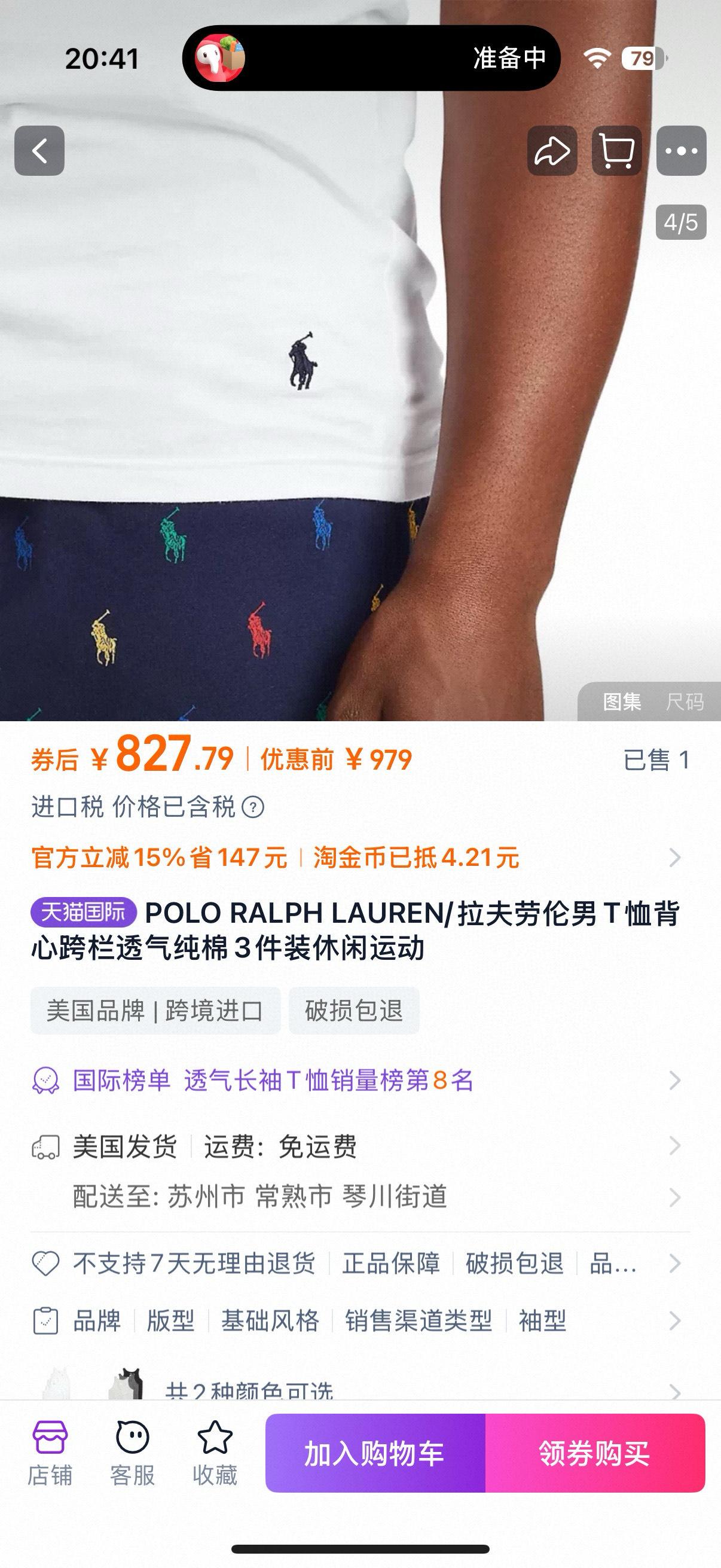Open the shopping cart icon
Viewport: 721px width, 1568px height.
[x=616, y=151]
